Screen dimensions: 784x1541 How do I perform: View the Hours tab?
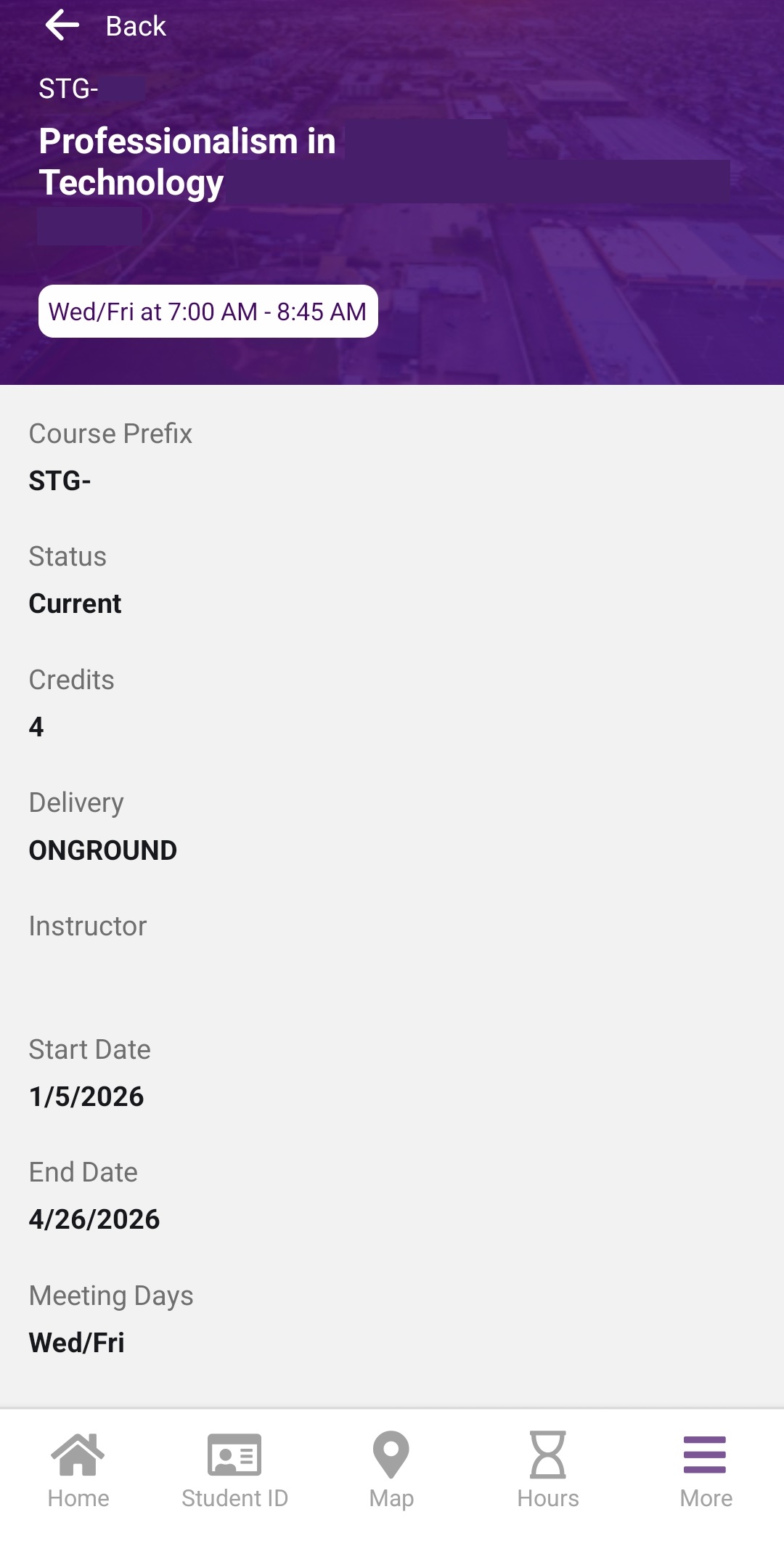coord(548,1470)
